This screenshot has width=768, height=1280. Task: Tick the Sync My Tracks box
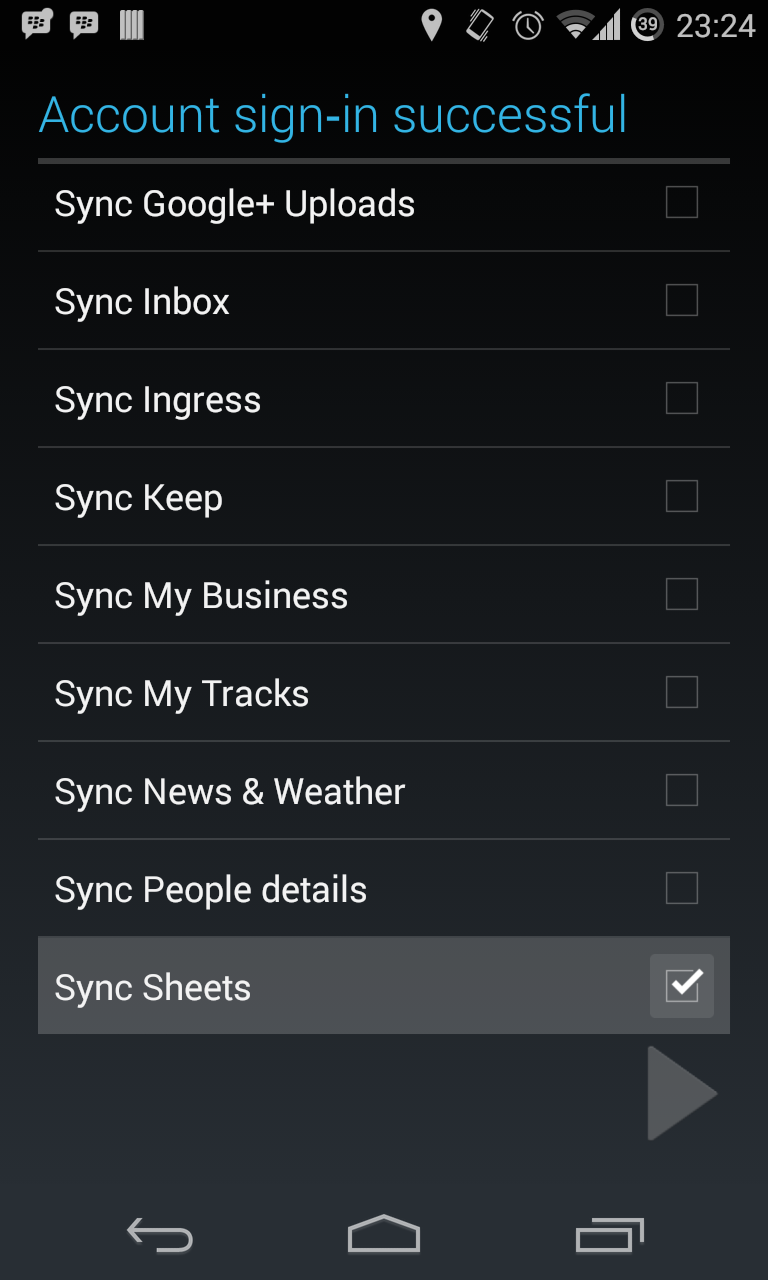coord(681,693)
